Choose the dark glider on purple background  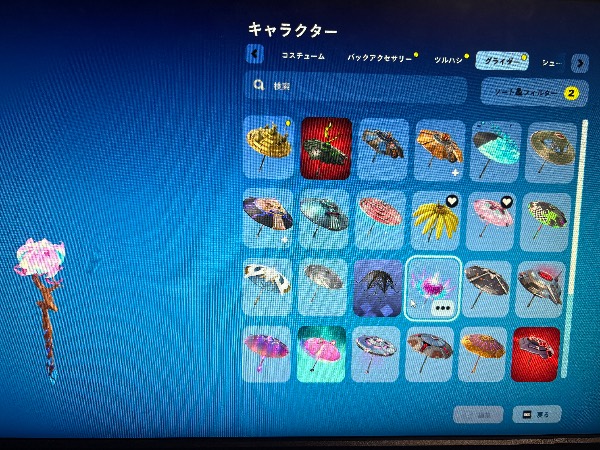(x=377, y=288)
